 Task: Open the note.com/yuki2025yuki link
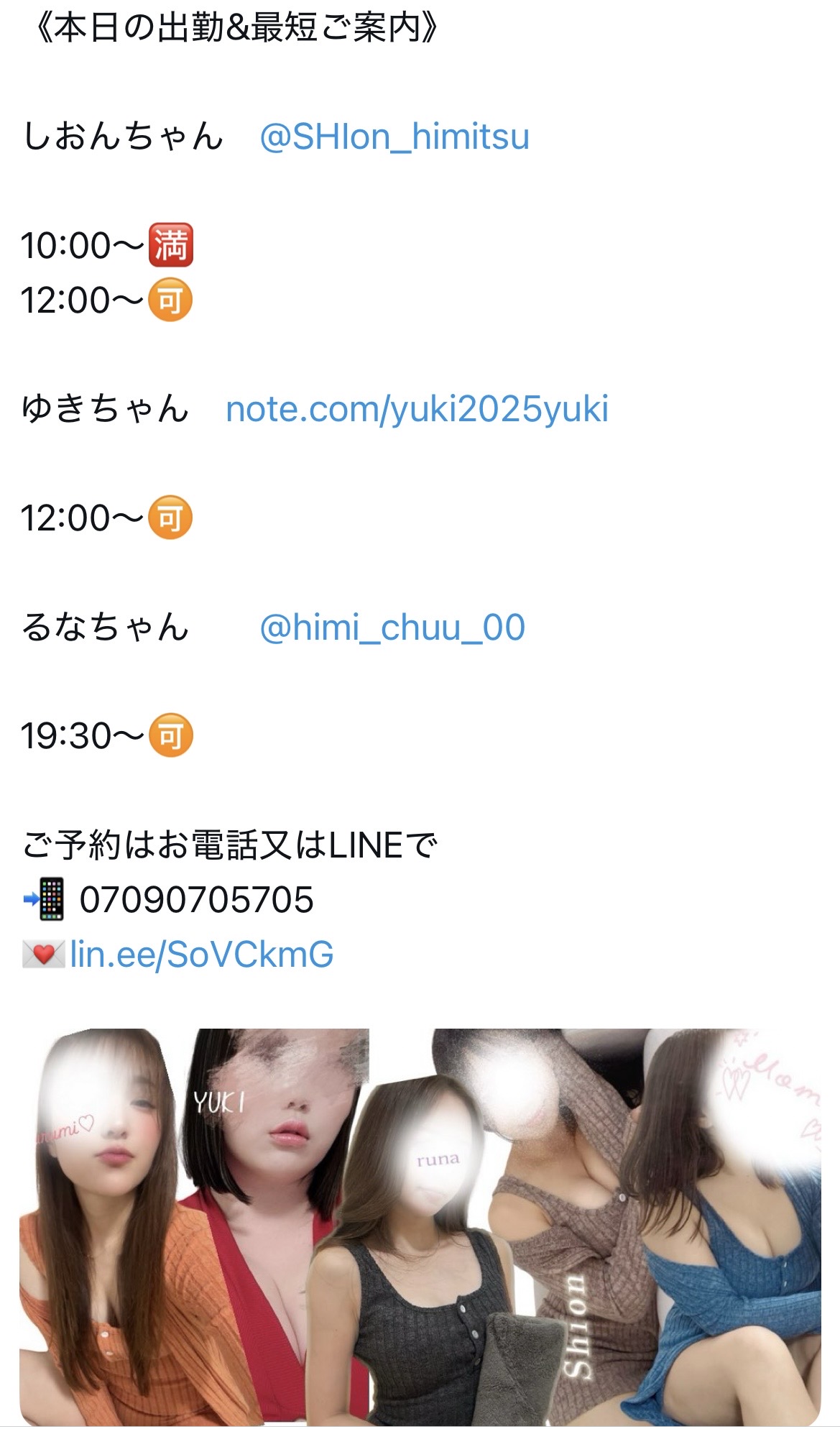[417, 409]
